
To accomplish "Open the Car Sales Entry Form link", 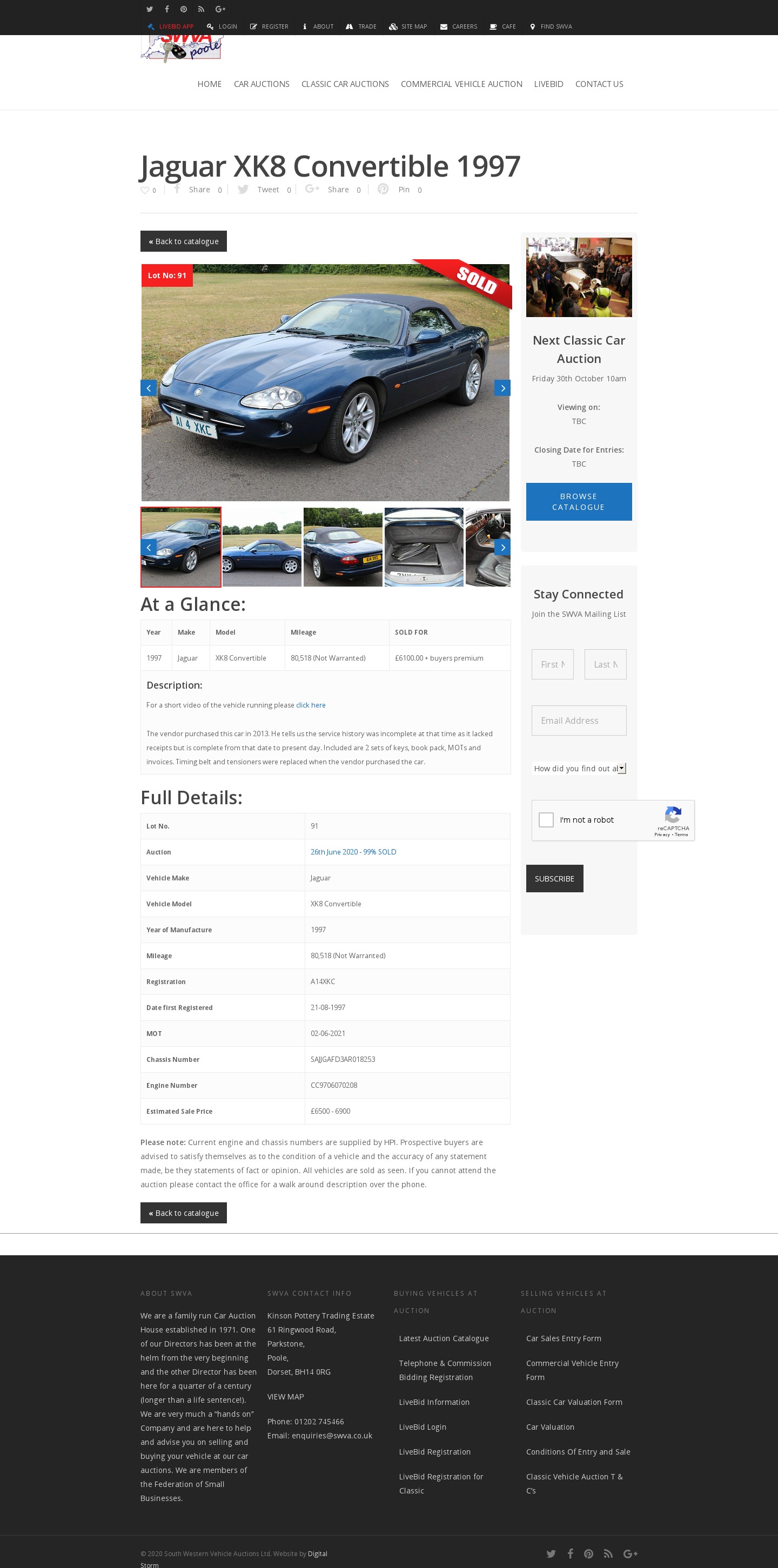I will (563, 1338).
